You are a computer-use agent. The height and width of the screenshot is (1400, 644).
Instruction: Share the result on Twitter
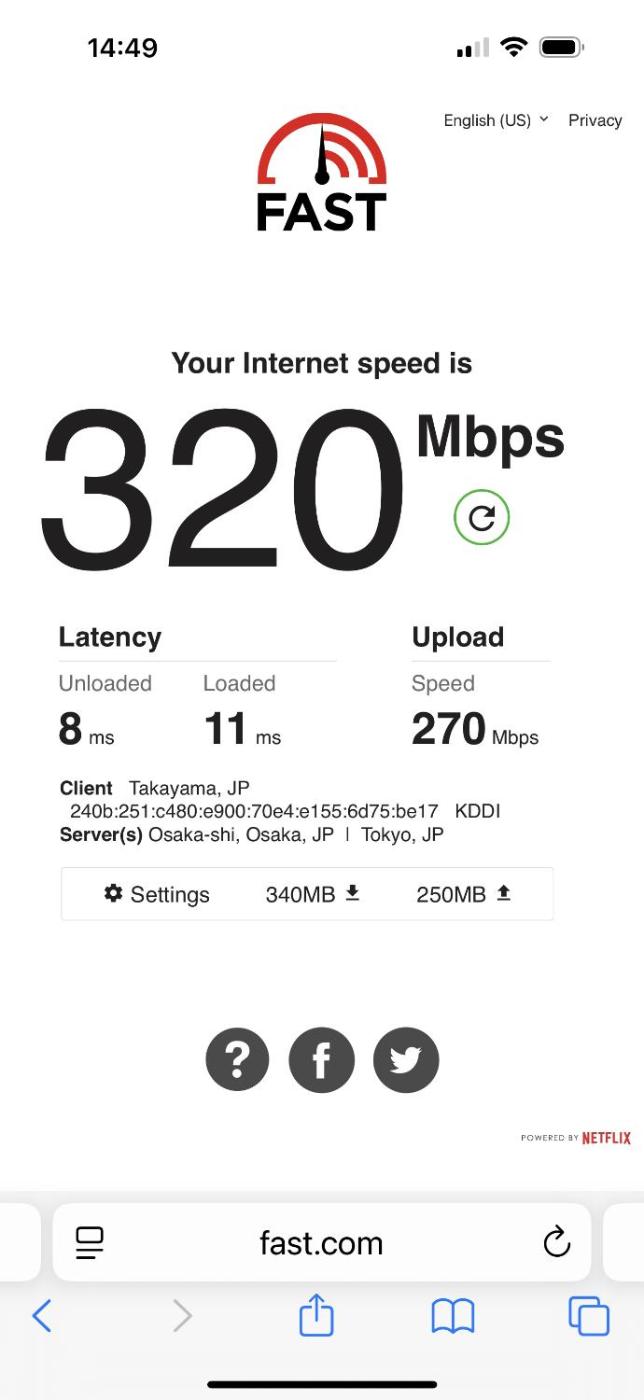(x=405, y=1059)
